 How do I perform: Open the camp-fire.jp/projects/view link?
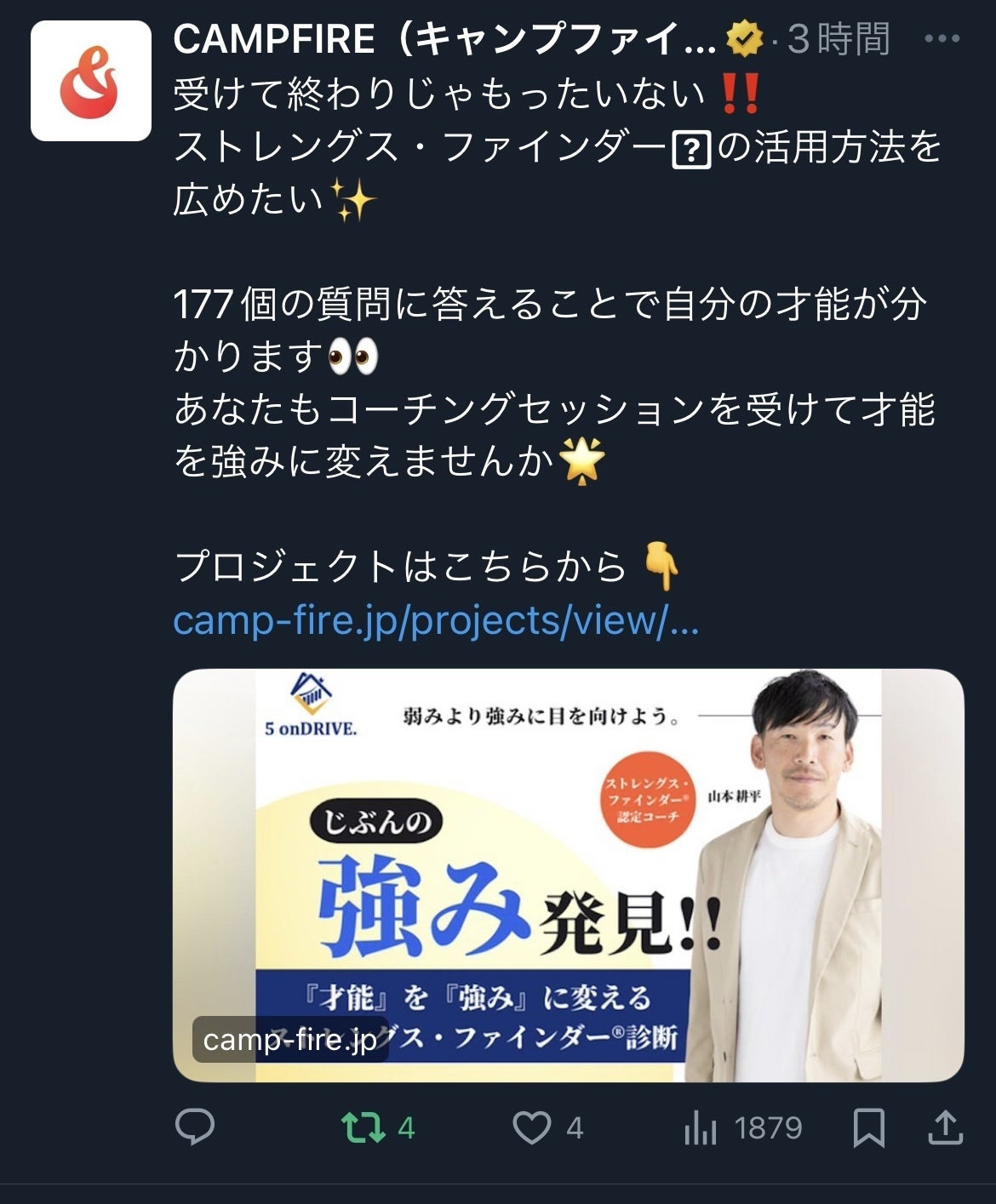coord(436,620)
